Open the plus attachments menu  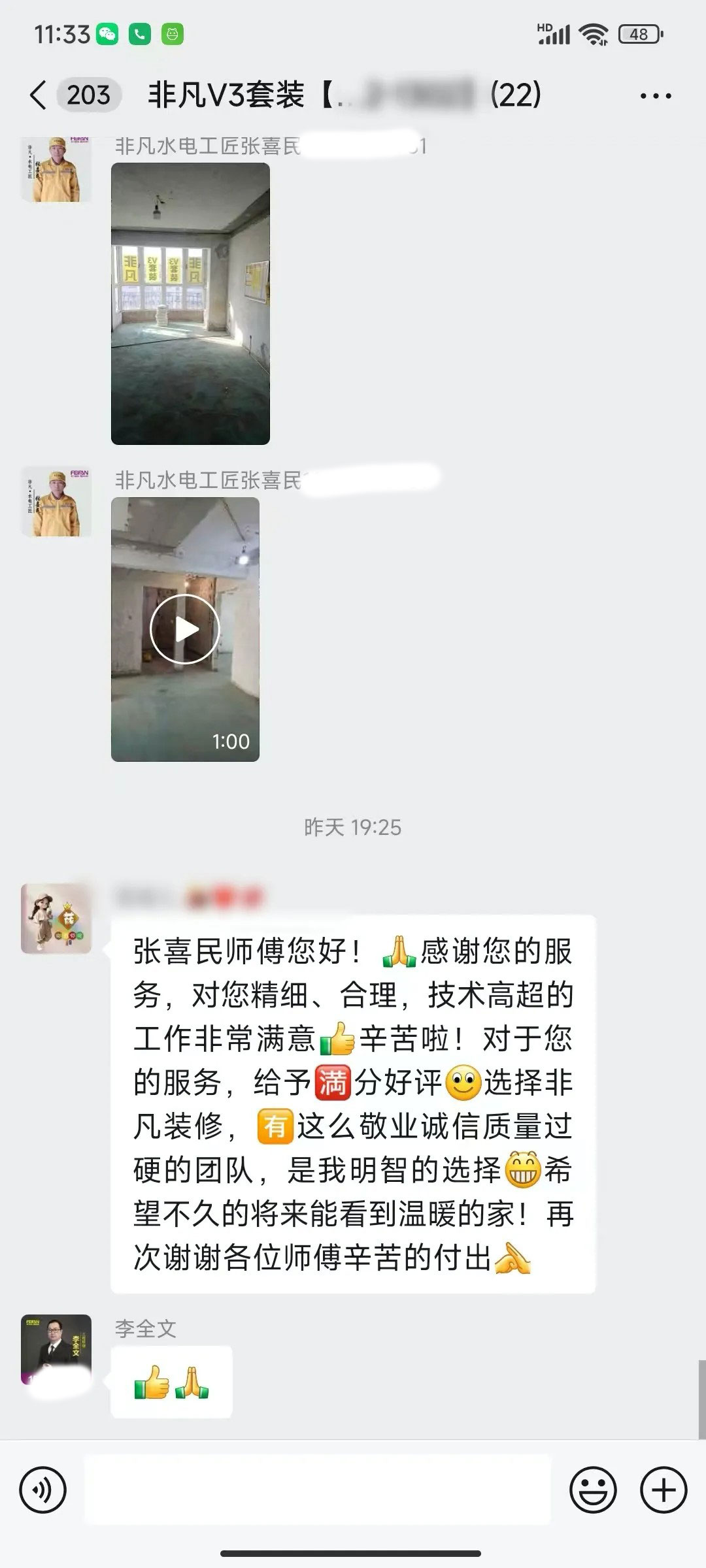pyautogui.click(x=664, y=1490)
